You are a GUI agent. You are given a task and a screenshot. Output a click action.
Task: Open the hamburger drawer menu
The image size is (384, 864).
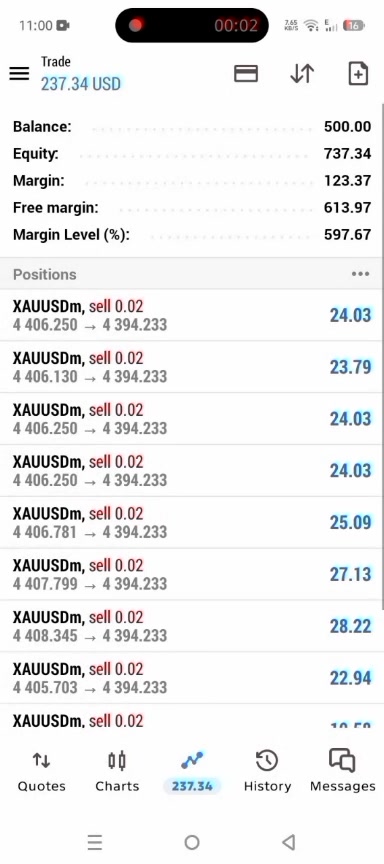[x=19, y=73]
